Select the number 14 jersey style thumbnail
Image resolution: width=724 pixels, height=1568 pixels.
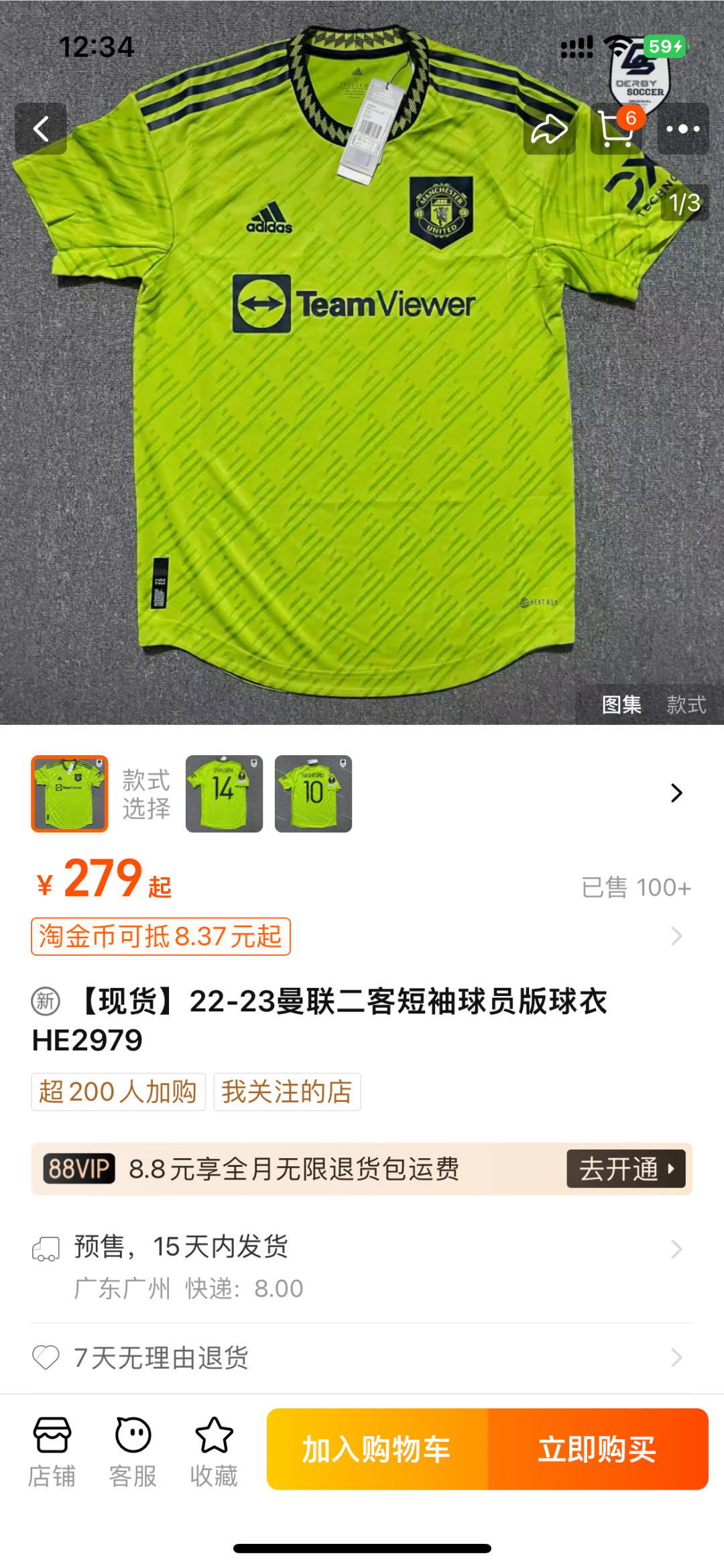[224, 793]
